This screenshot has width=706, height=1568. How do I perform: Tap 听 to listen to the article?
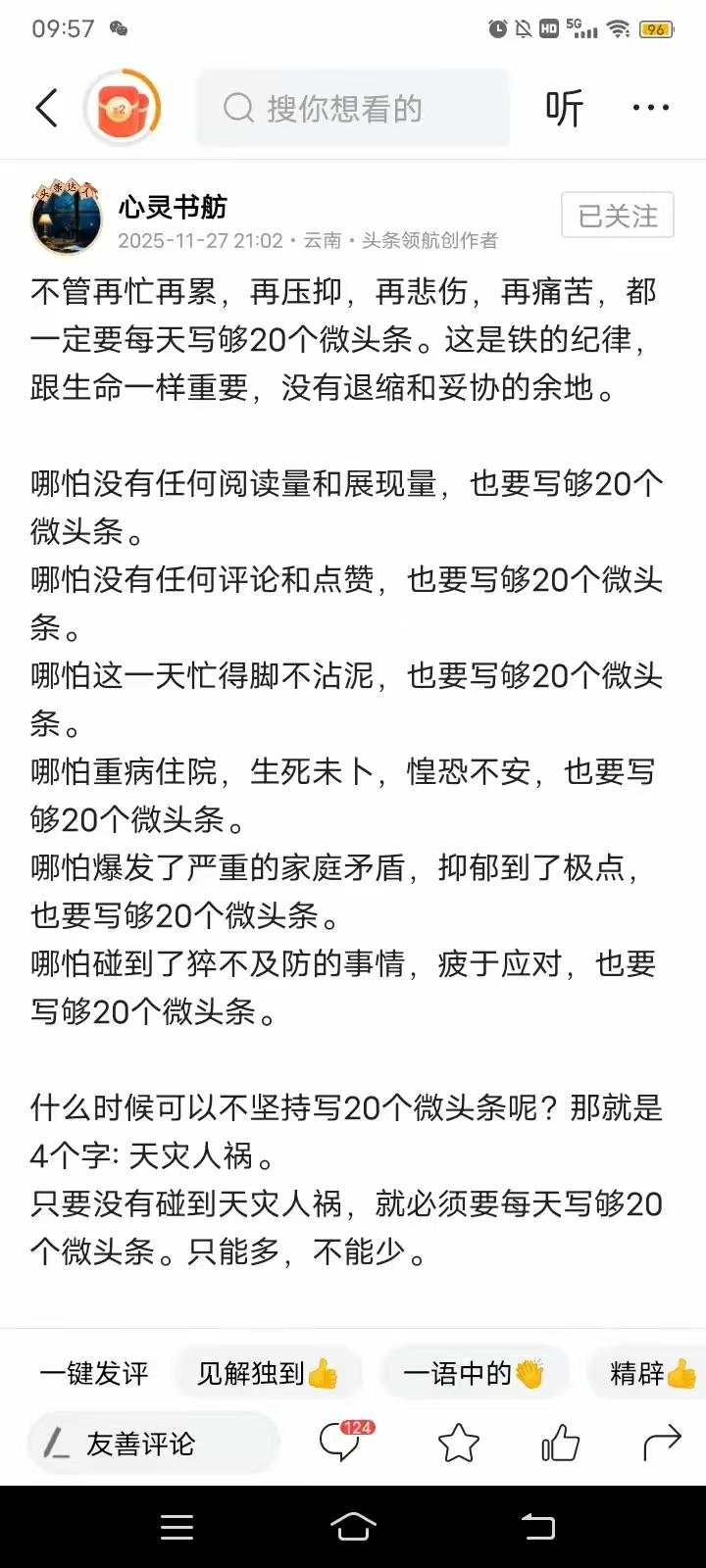click(x=565, y=106)
